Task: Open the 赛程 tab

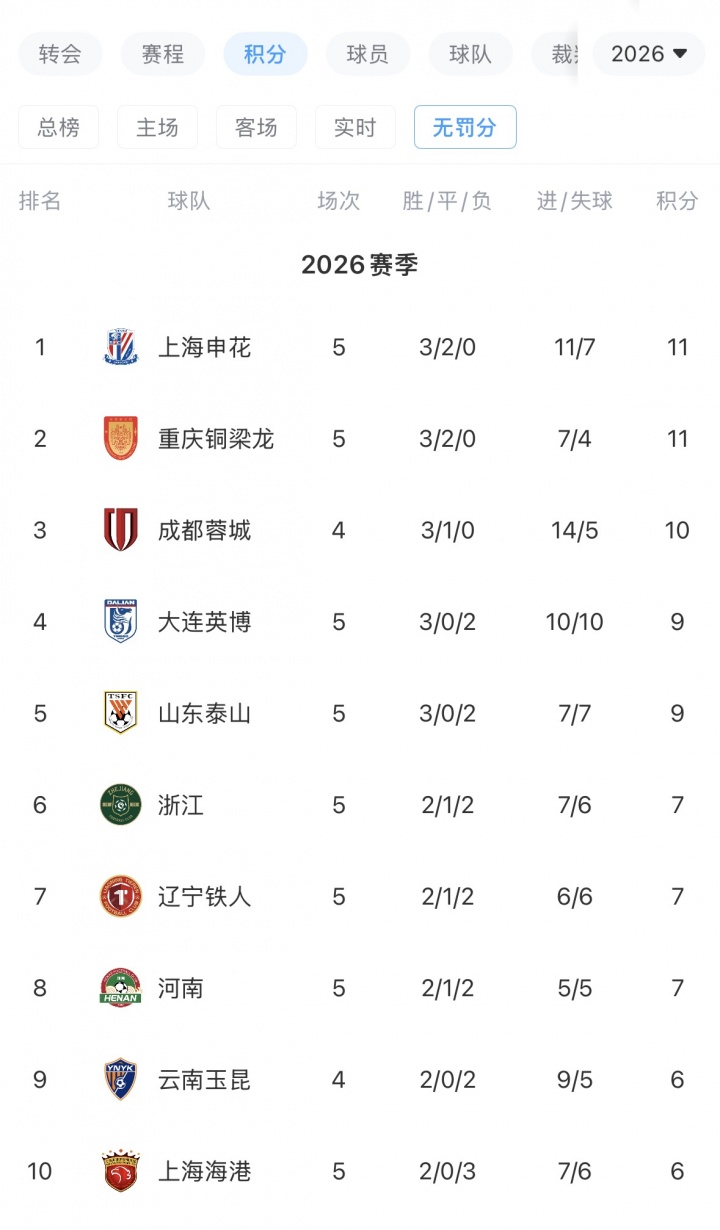Action: [163, 54]
